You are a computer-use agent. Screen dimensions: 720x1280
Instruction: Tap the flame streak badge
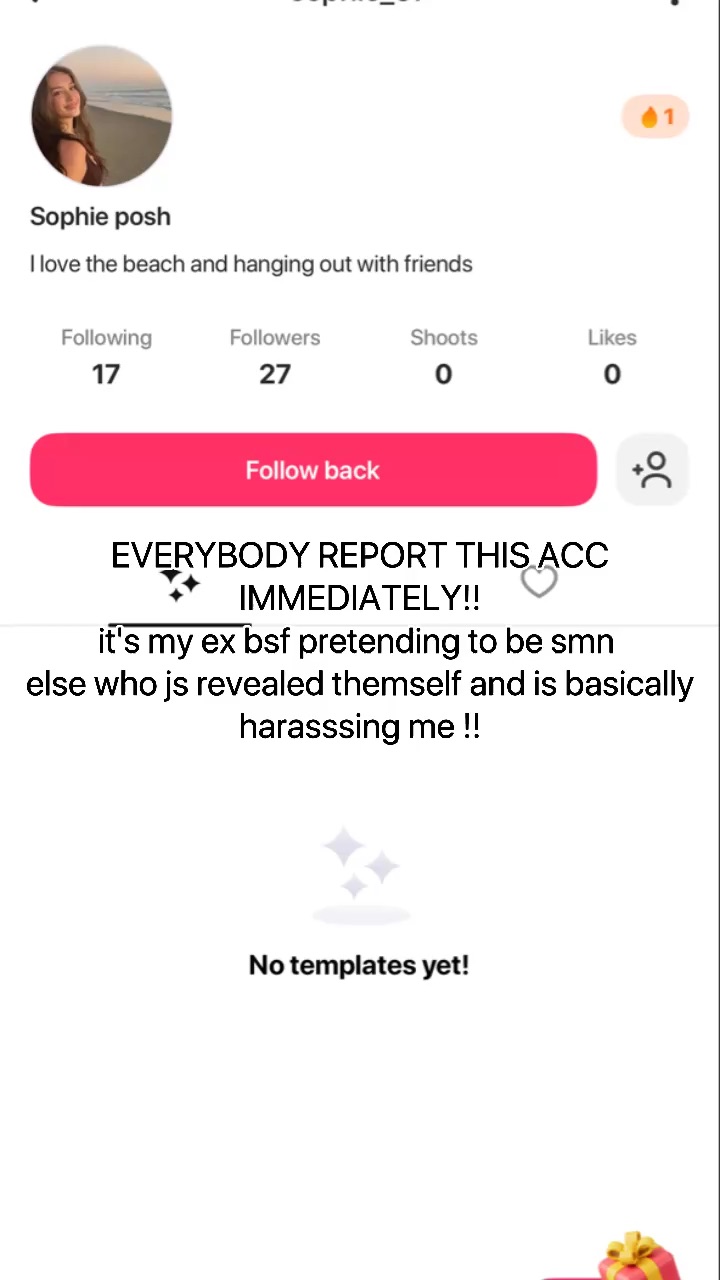(656, 118)
